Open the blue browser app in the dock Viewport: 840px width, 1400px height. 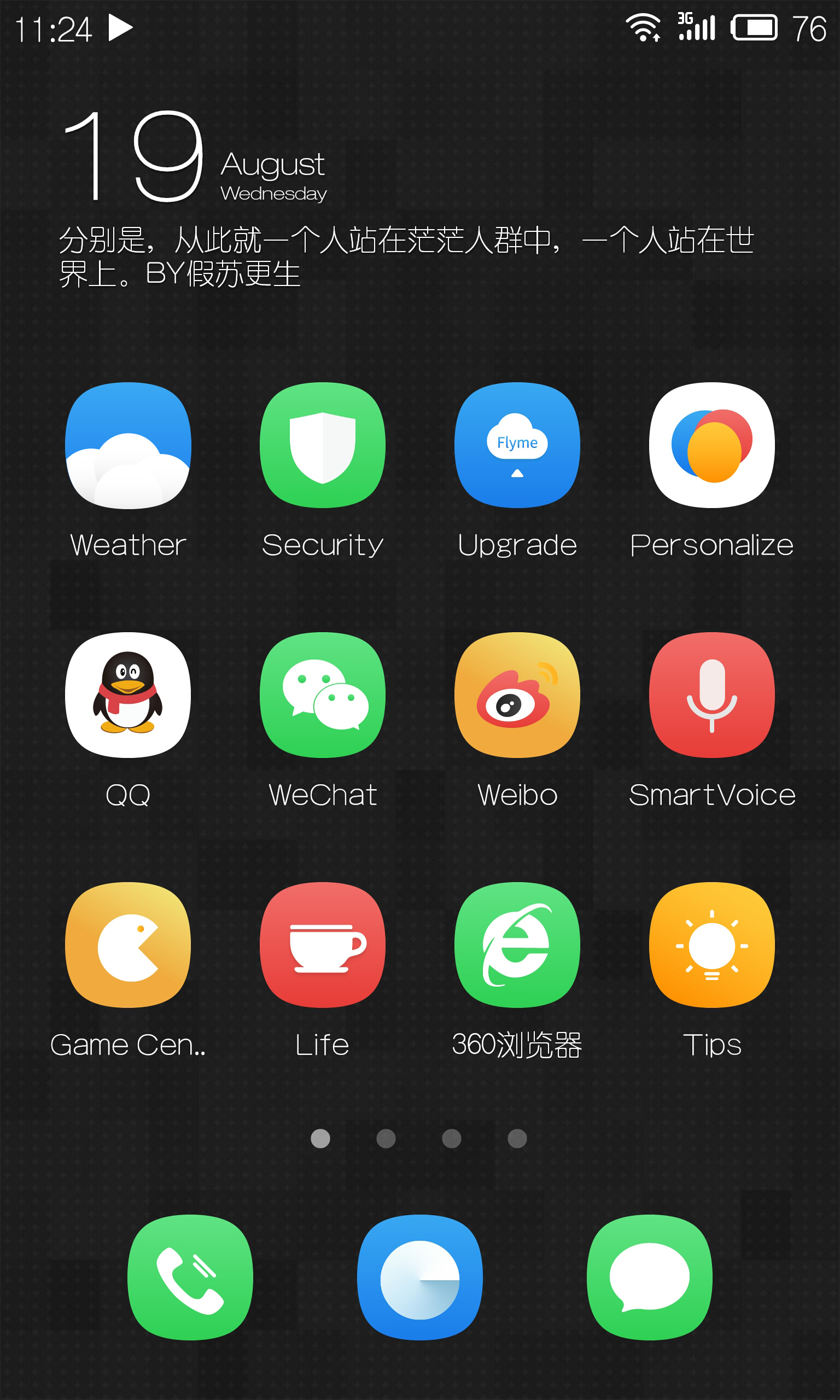click(x=420, y=1277)
